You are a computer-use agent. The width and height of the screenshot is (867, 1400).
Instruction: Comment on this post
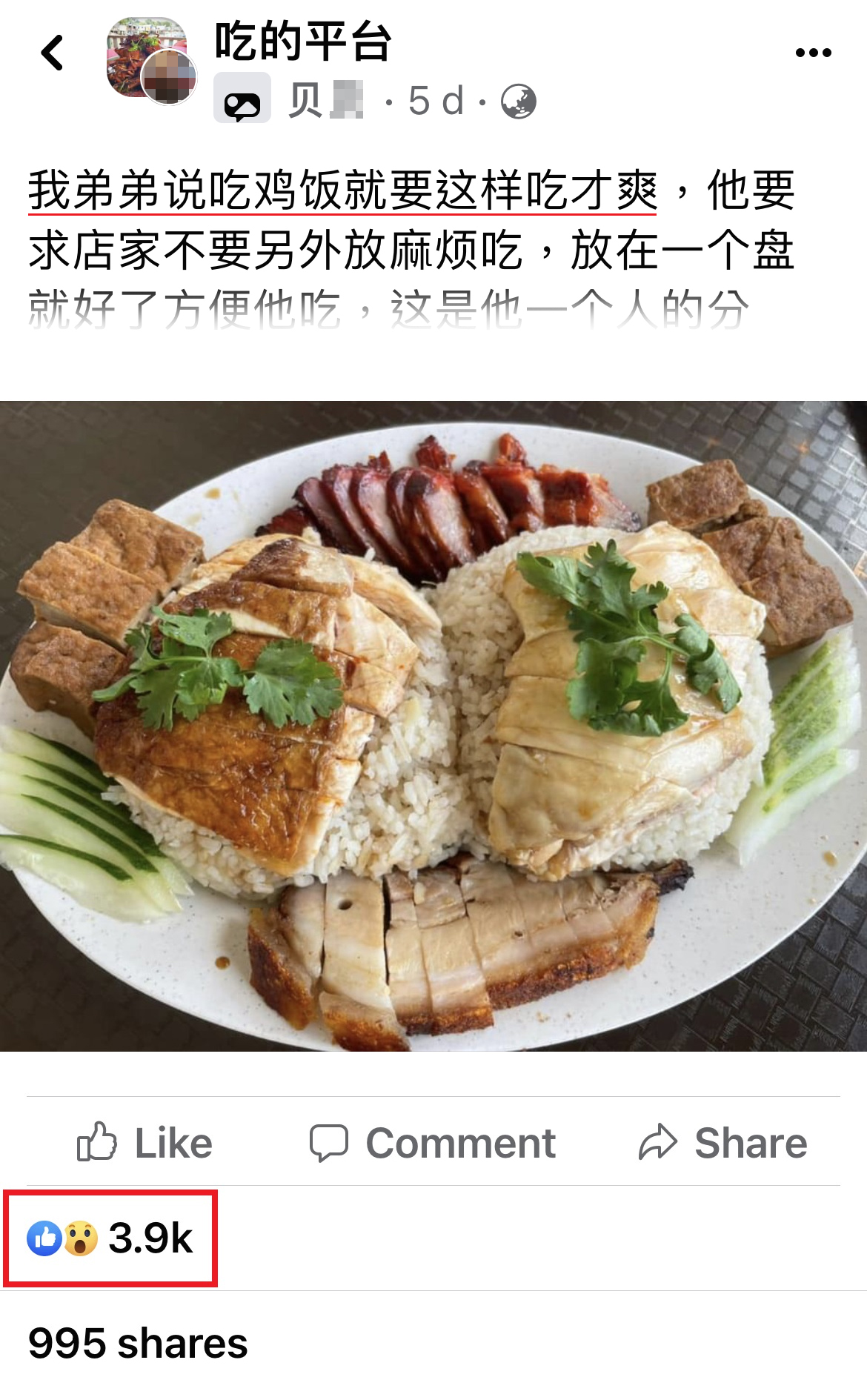433,1142
